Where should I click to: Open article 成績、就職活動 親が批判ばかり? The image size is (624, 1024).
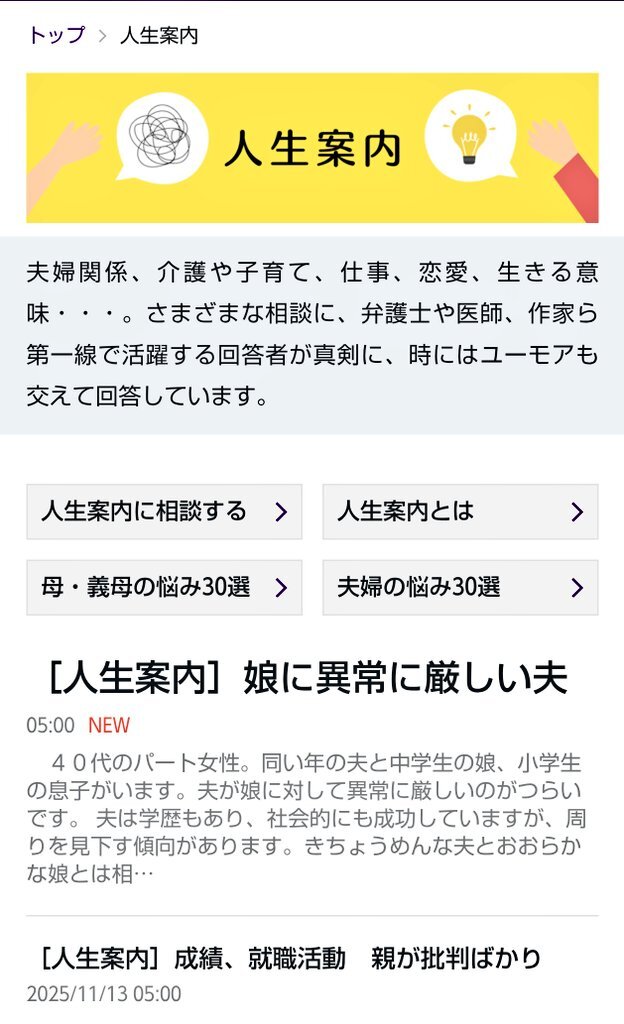pos(291,958)
